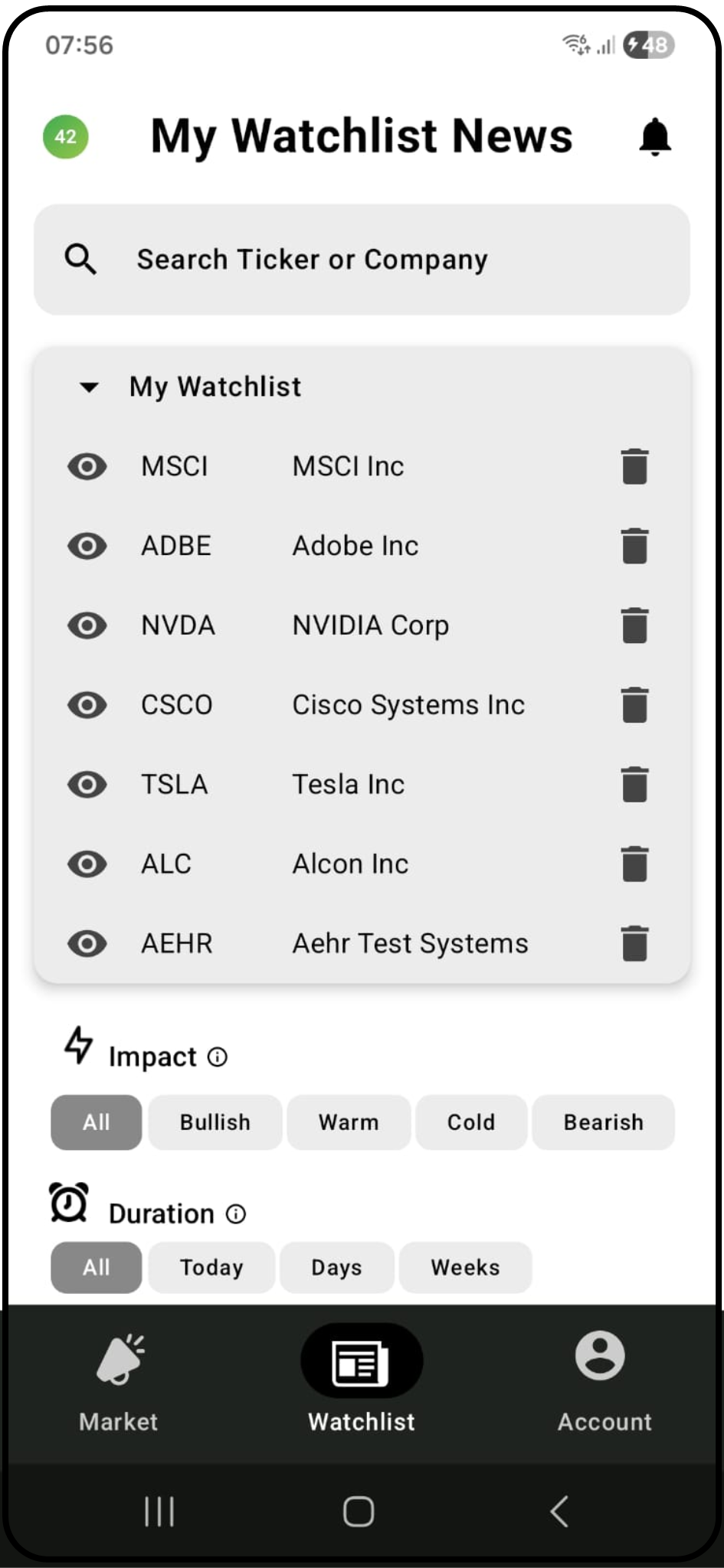Open the Impact info tooltip icon
Image resolution: width=724 pixels, height=1568 pixels.
[217, 1058]
